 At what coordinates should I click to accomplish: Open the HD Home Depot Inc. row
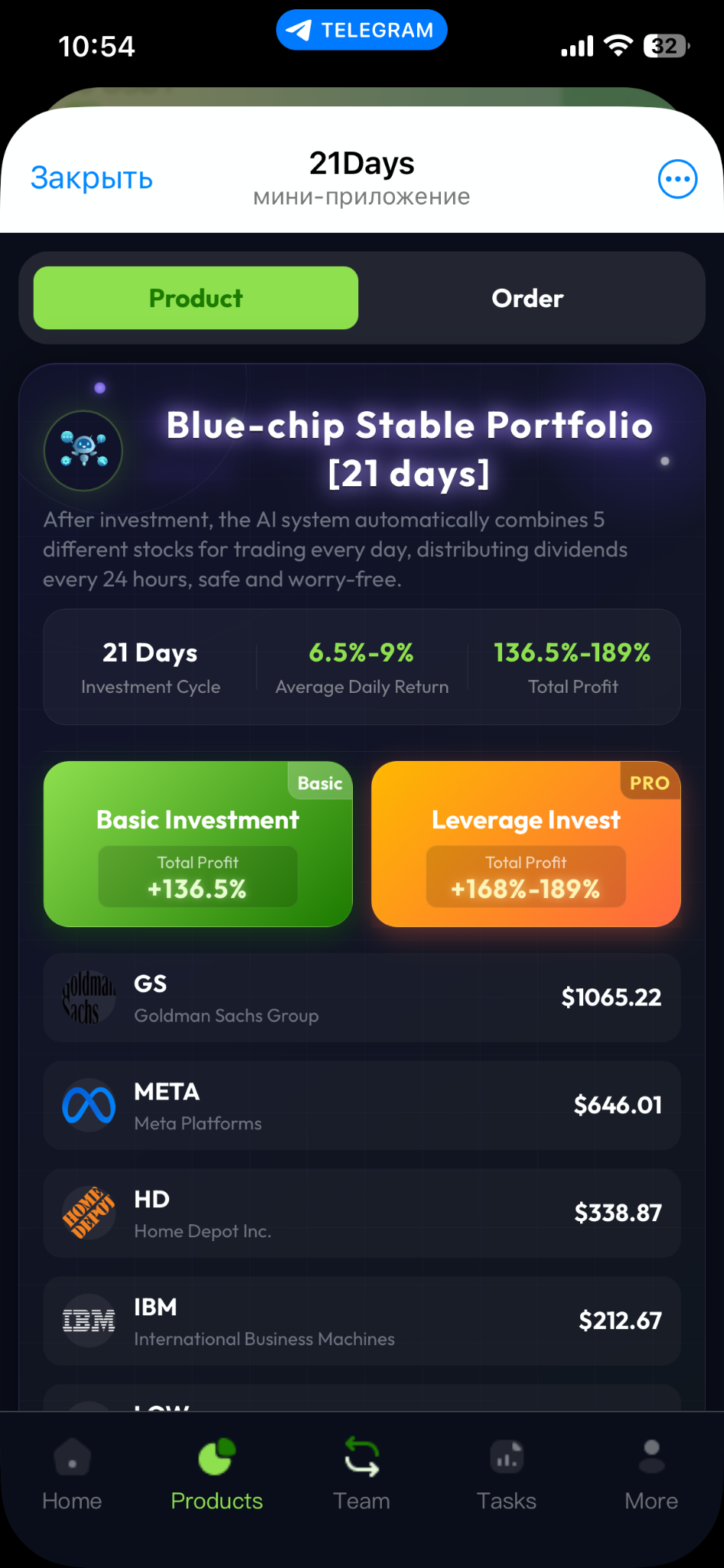[362, 1214]
